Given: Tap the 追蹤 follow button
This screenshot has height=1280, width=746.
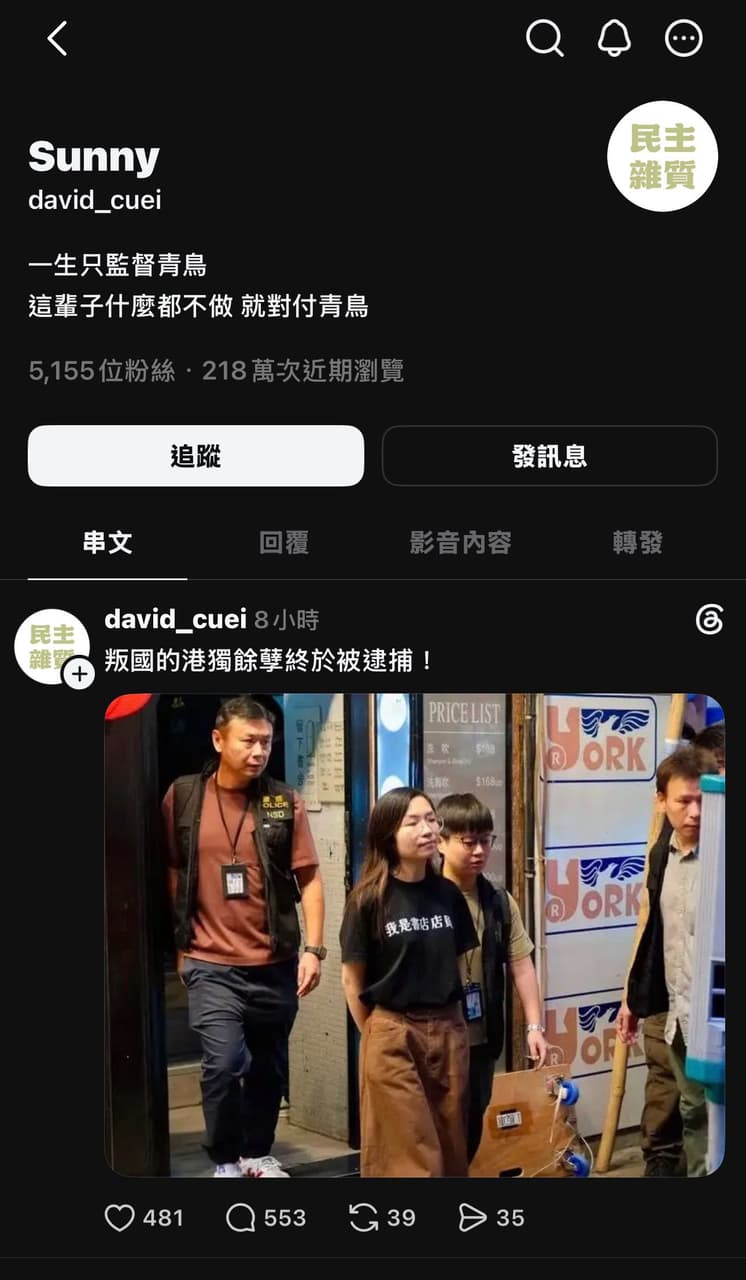Looking at the screenshot, I should coord(196,456).
